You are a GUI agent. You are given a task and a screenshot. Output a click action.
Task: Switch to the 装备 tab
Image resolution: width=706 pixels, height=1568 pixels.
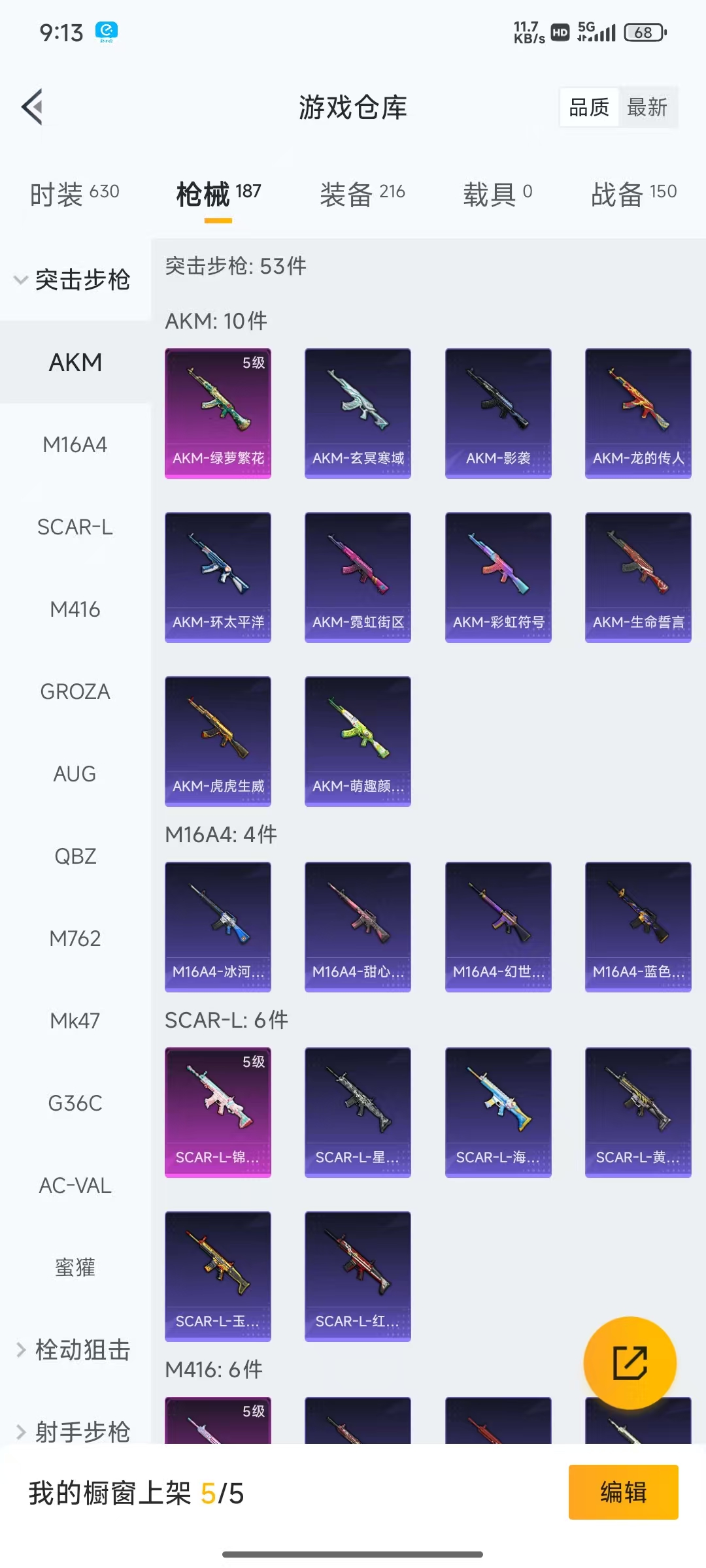(362, 193)
